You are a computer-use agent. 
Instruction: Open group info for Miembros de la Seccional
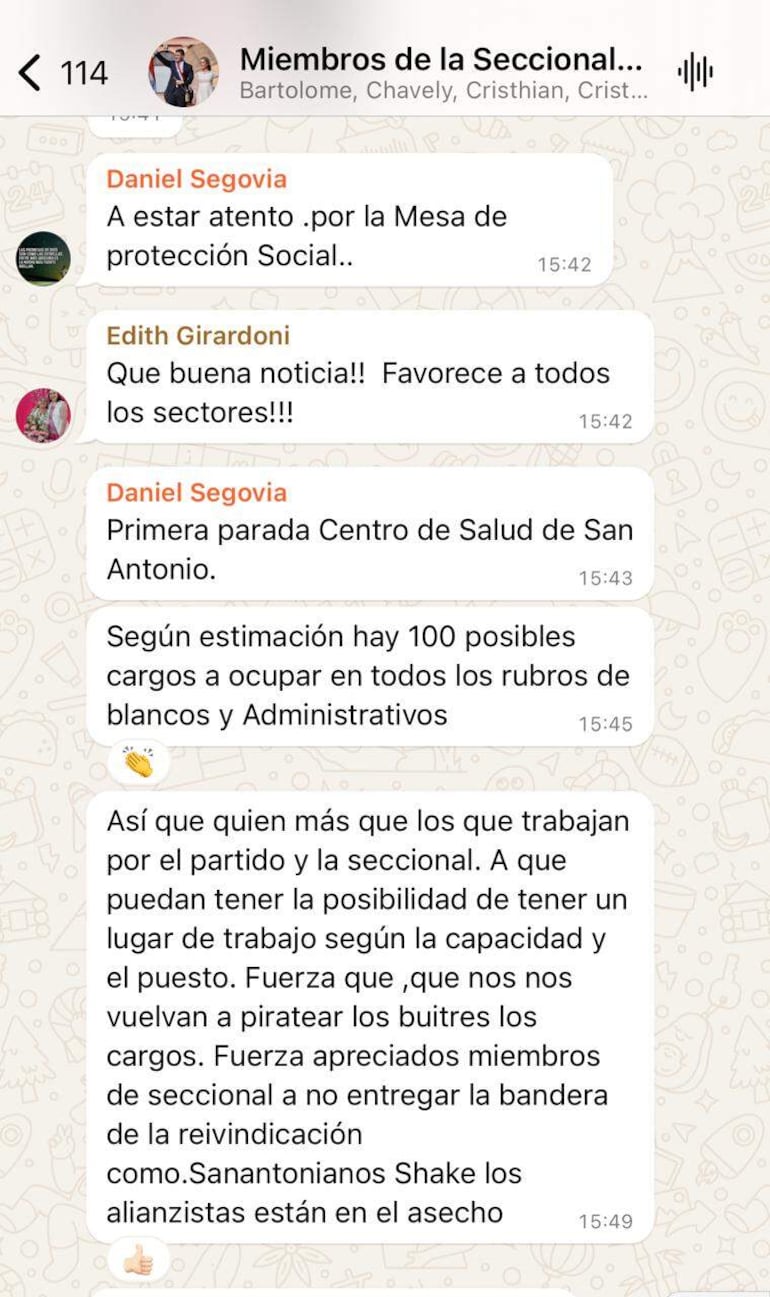coord(442,72)
